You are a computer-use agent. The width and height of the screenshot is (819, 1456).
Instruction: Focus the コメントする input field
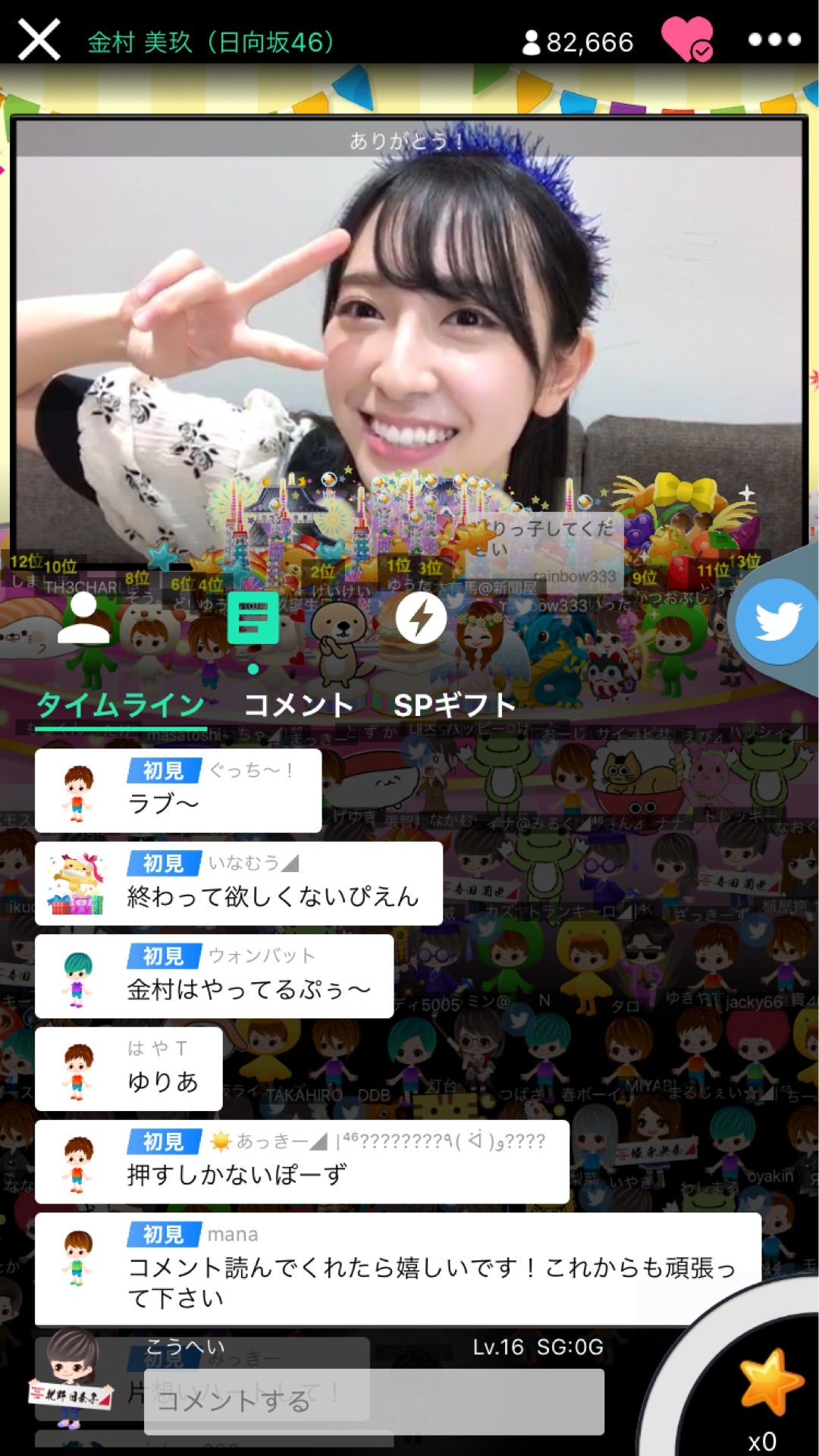coord(375,1401)
